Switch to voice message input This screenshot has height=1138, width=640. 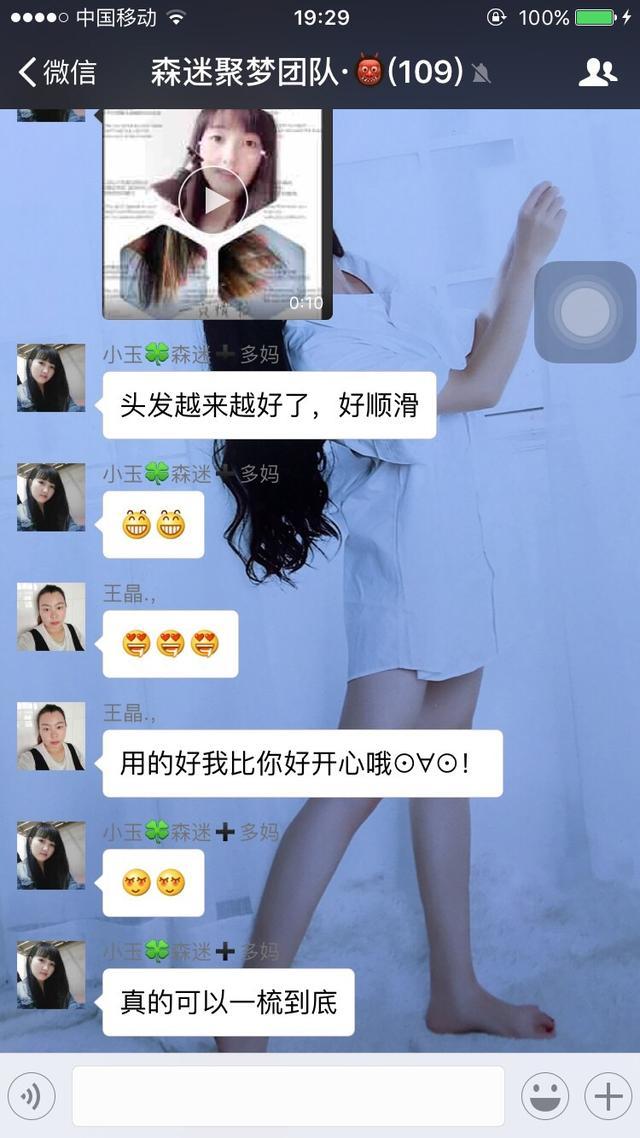pos(32,1097)
